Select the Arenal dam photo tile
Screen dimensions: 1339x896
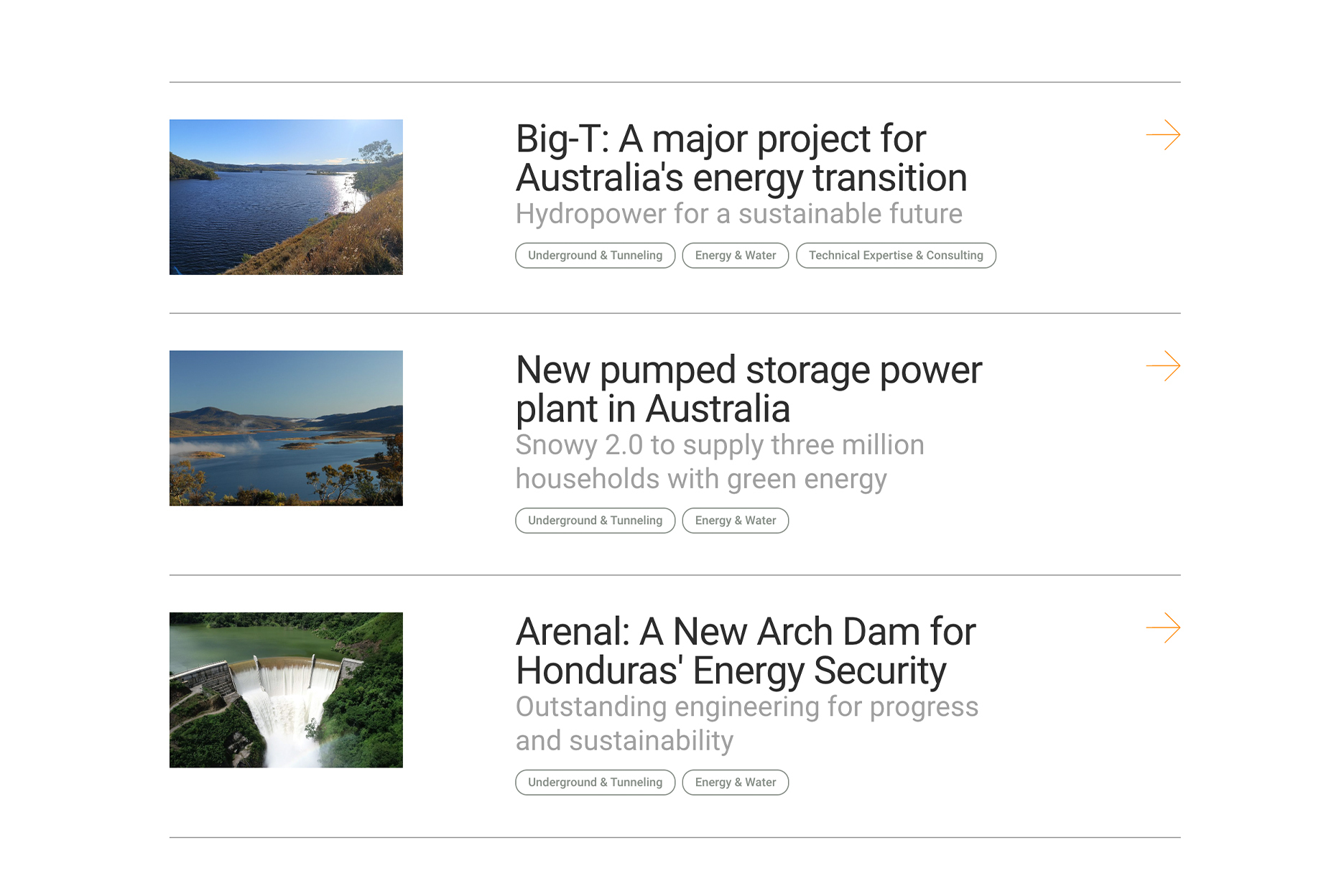click(x=286, y=690)
